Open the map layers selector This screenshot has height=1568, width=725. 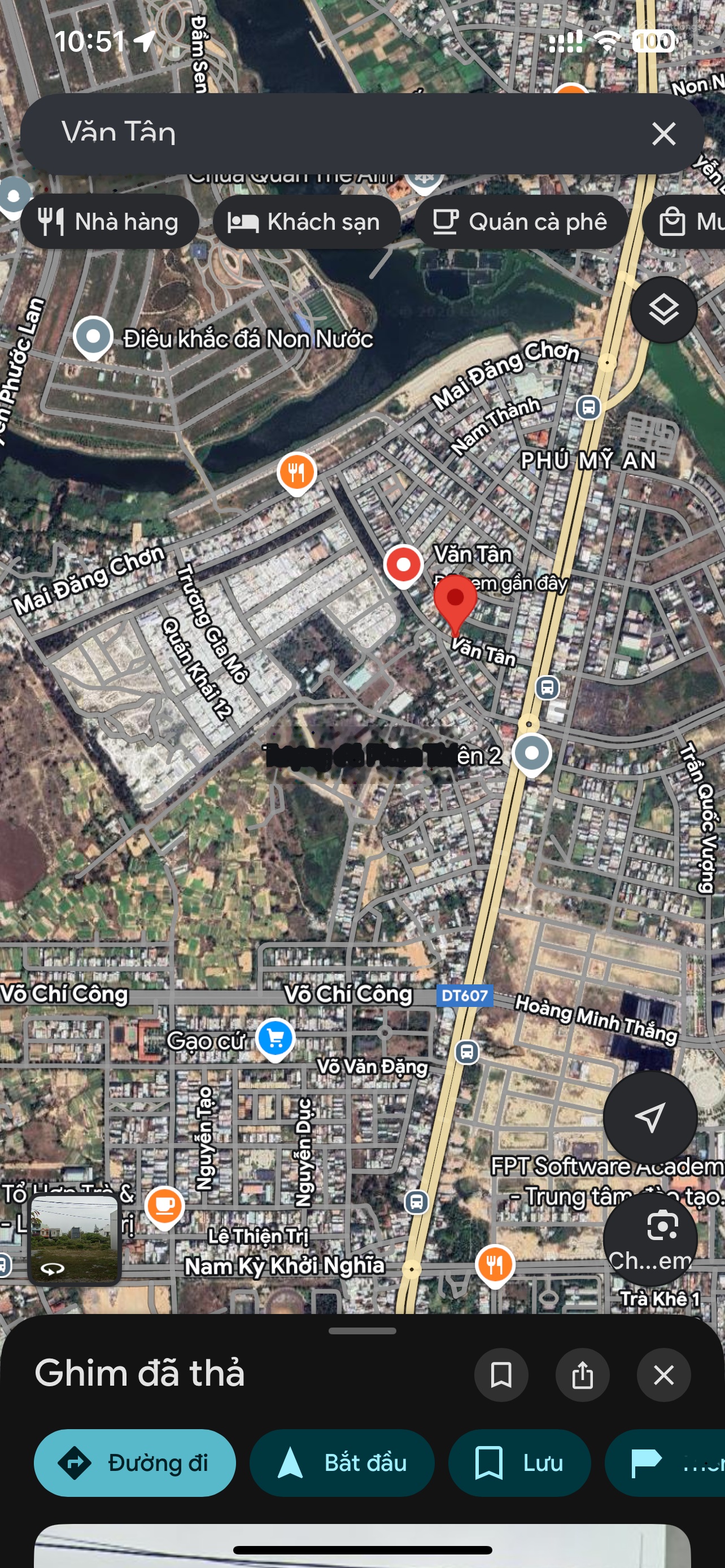[663, 310]
